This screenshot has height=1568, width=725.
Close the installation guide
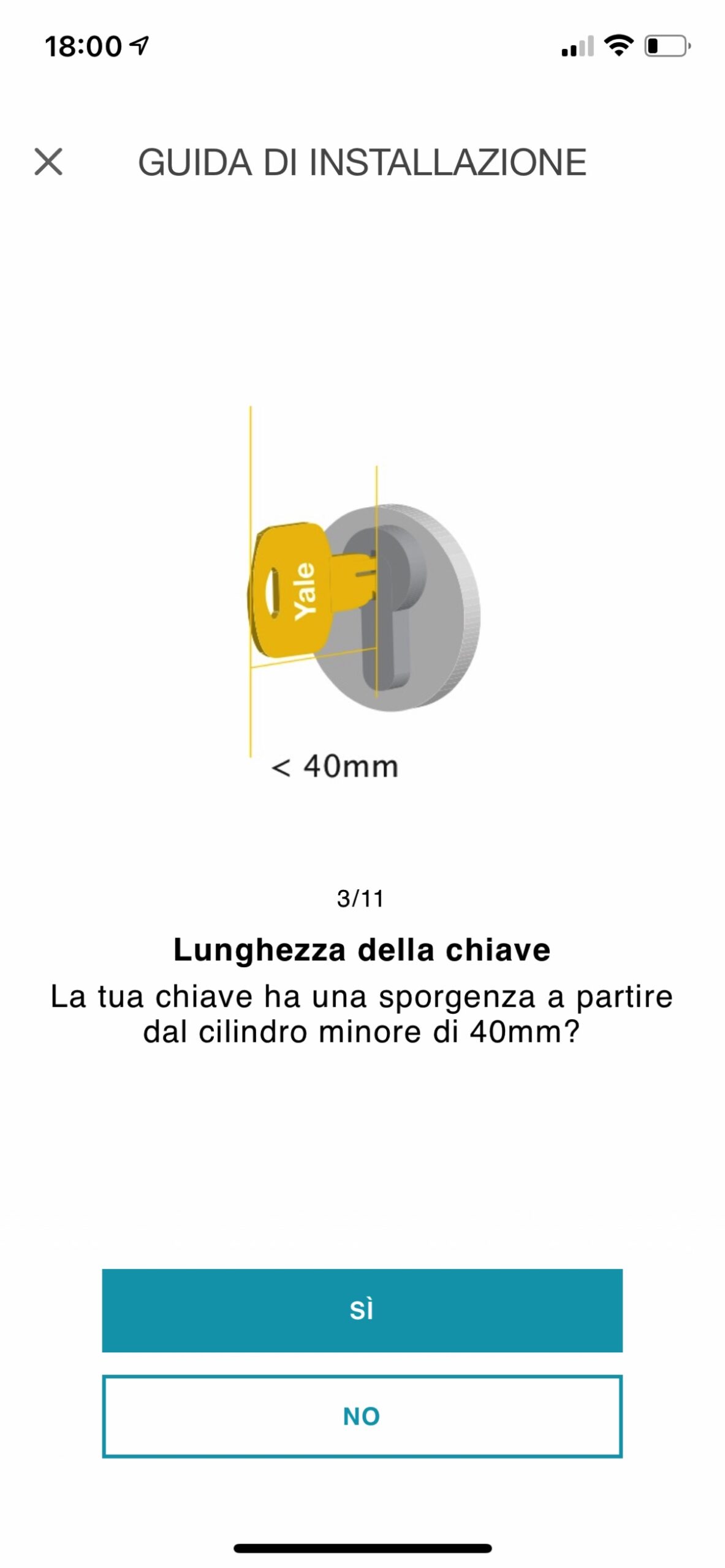pos(48,162)
